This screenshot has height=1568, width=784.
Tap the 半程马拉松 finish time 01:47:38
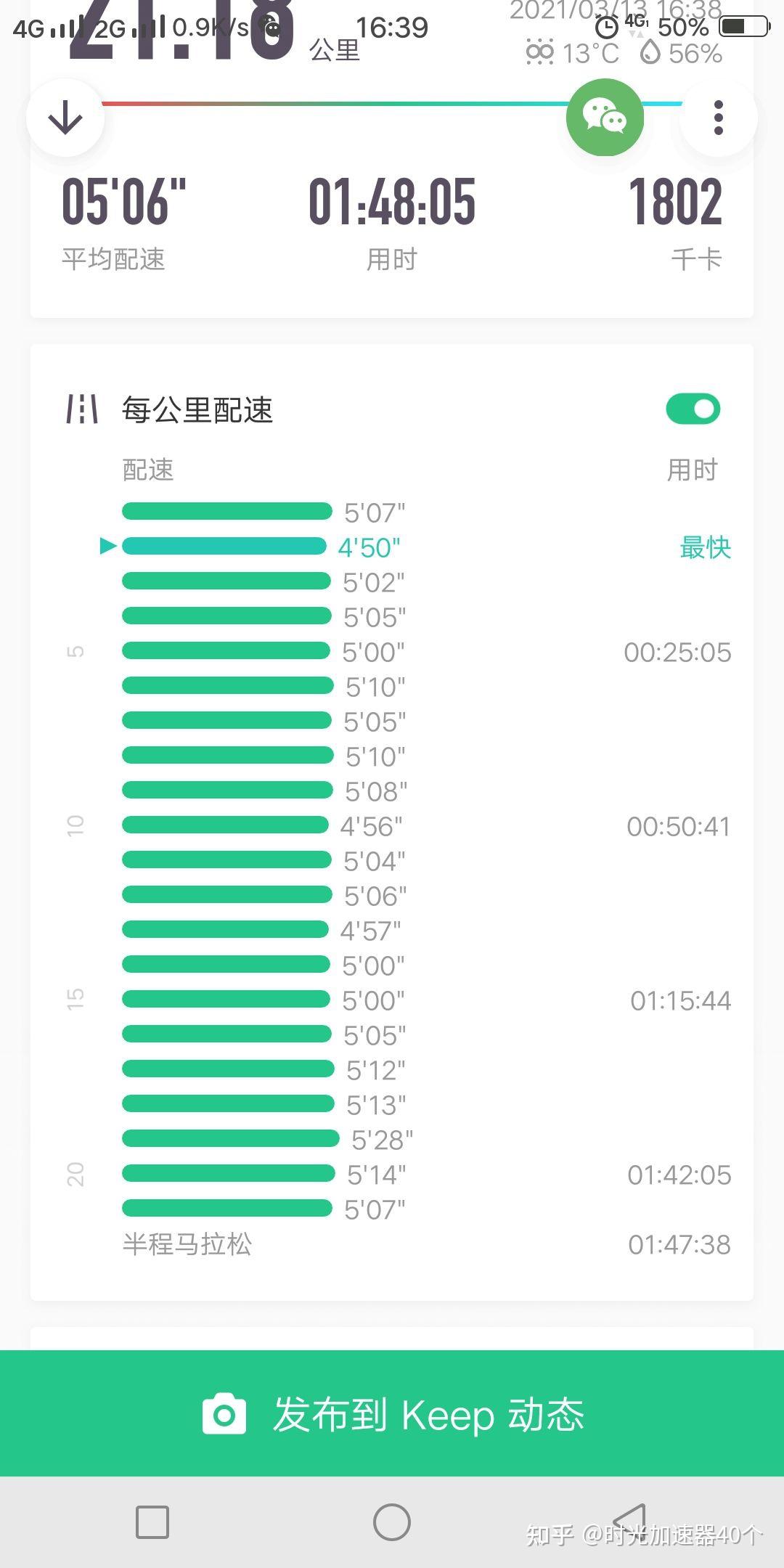tap(679, 1244)
